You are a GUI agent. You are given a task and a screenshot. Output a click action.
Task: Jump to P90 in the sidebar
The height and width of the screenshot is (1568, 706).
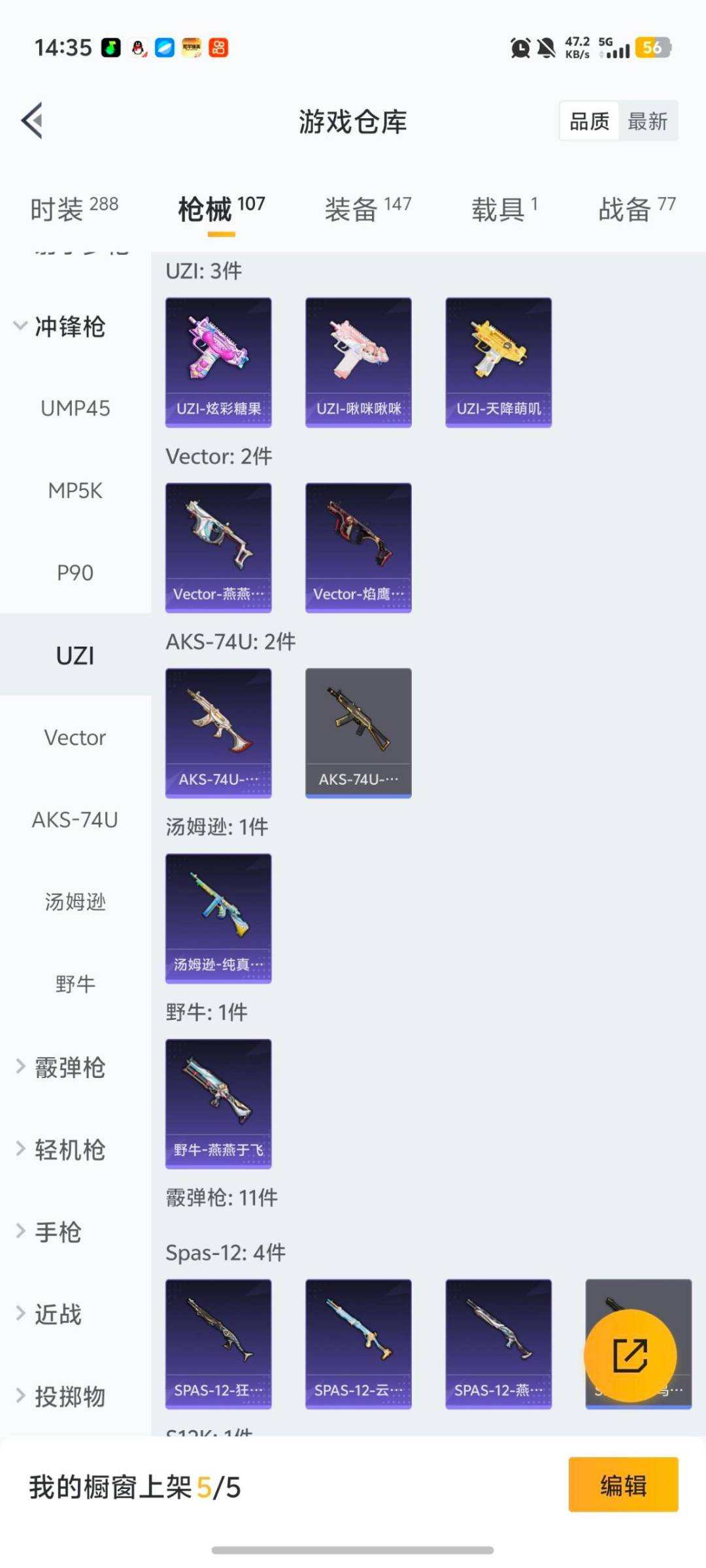pos(75,573)
